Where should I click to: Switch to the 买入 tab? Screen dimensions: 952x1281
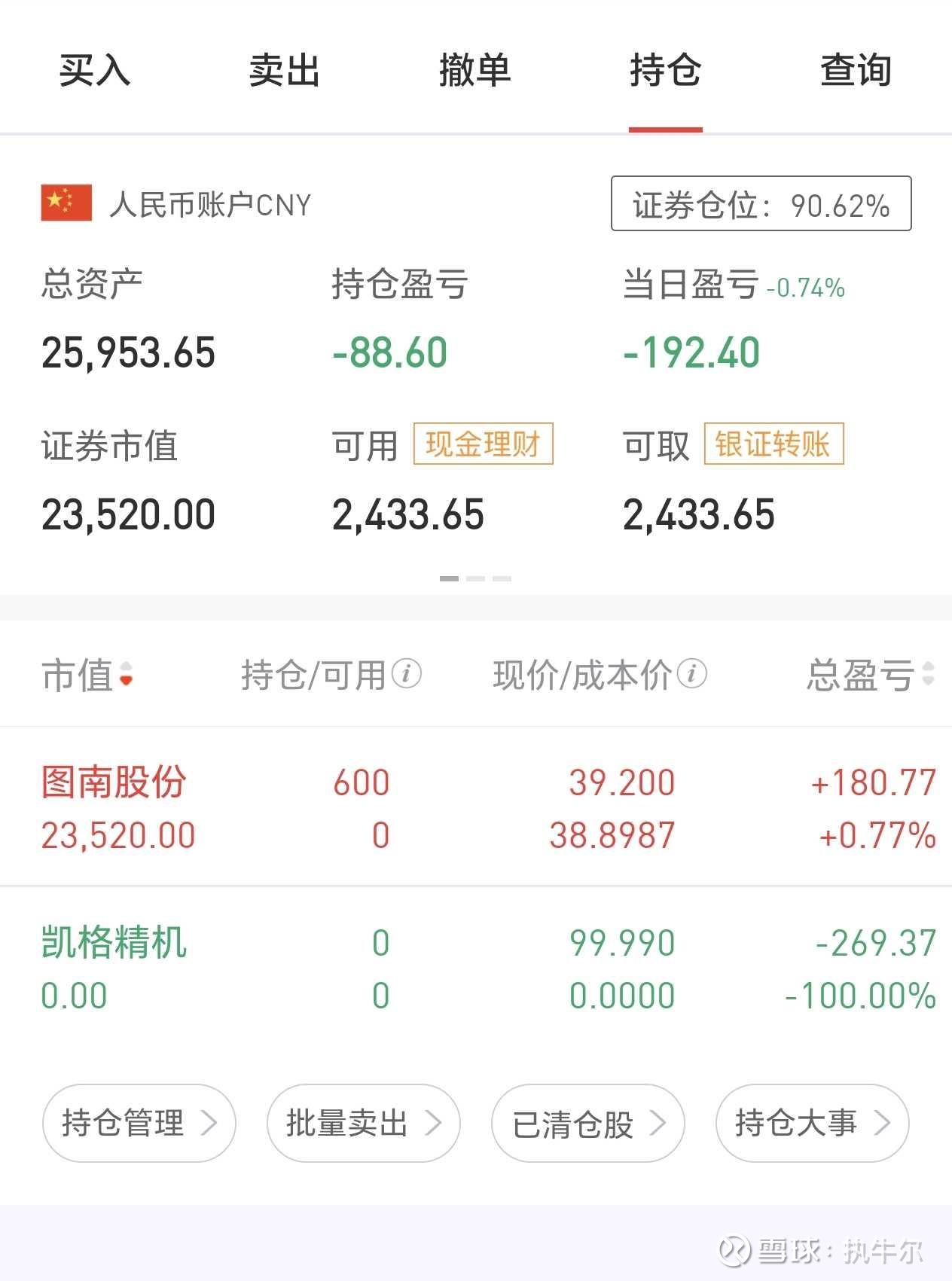(95, 71)
